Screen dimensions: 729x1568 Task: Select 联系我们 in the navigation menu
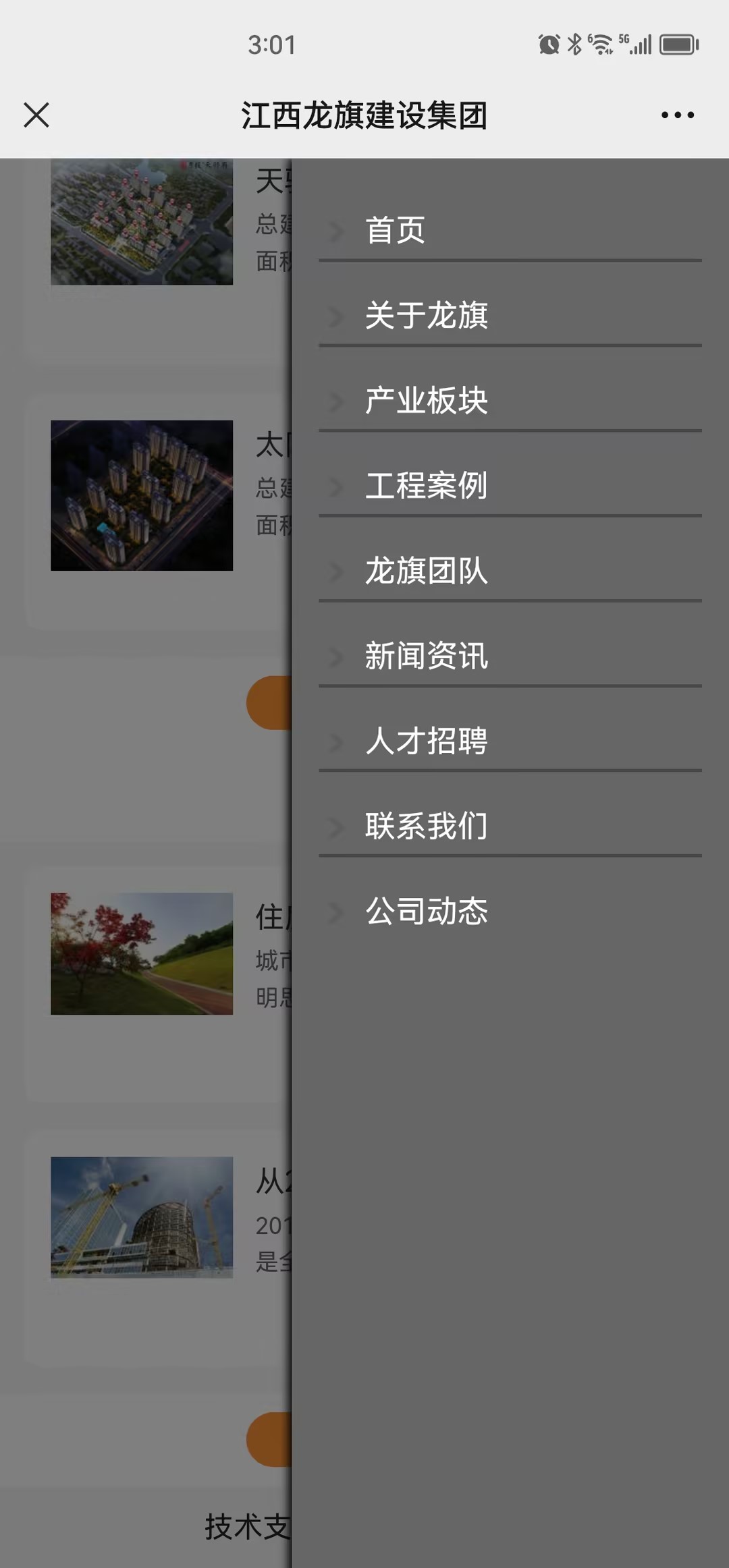point(427,827)
